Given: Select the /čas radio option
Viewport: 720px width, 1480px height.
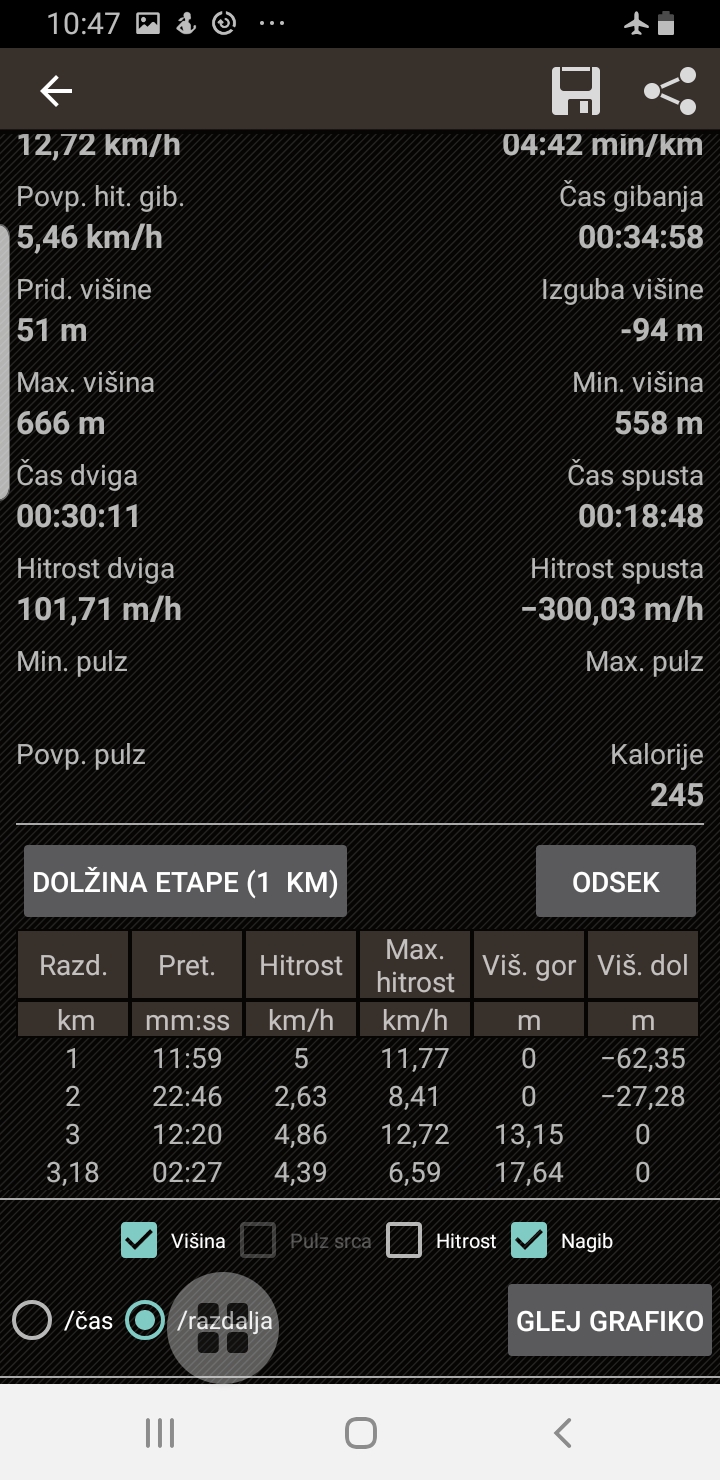Looking at the screenshot, I should click(x=32, y=1321).
